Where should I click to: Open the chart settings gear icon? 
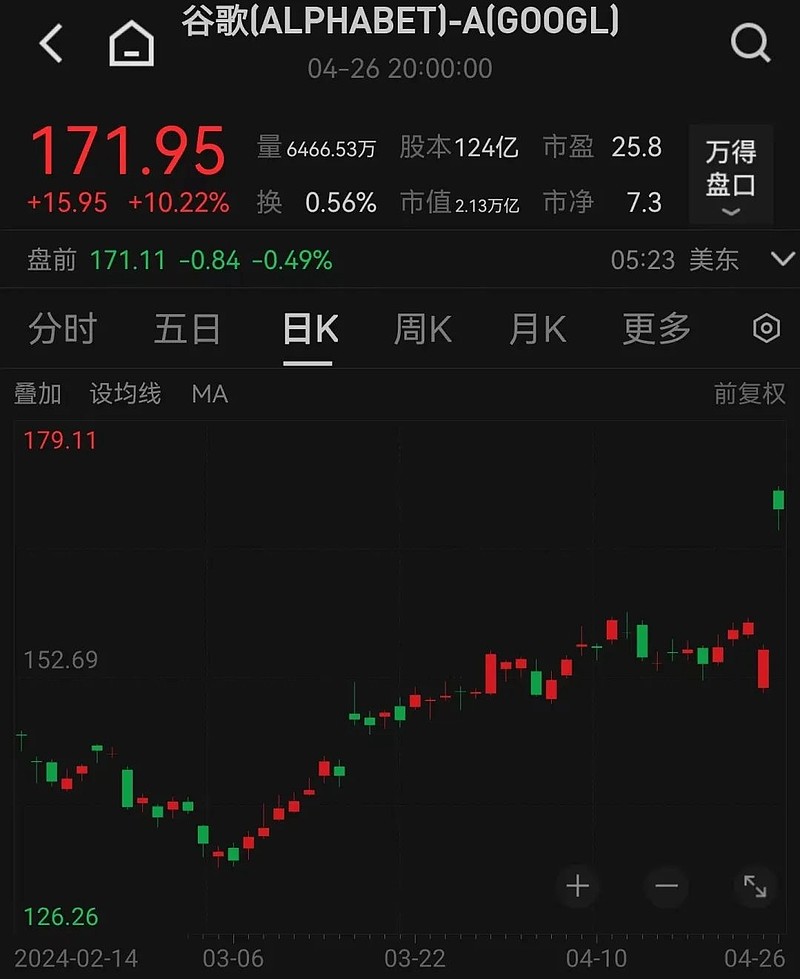tap(765, 328)
